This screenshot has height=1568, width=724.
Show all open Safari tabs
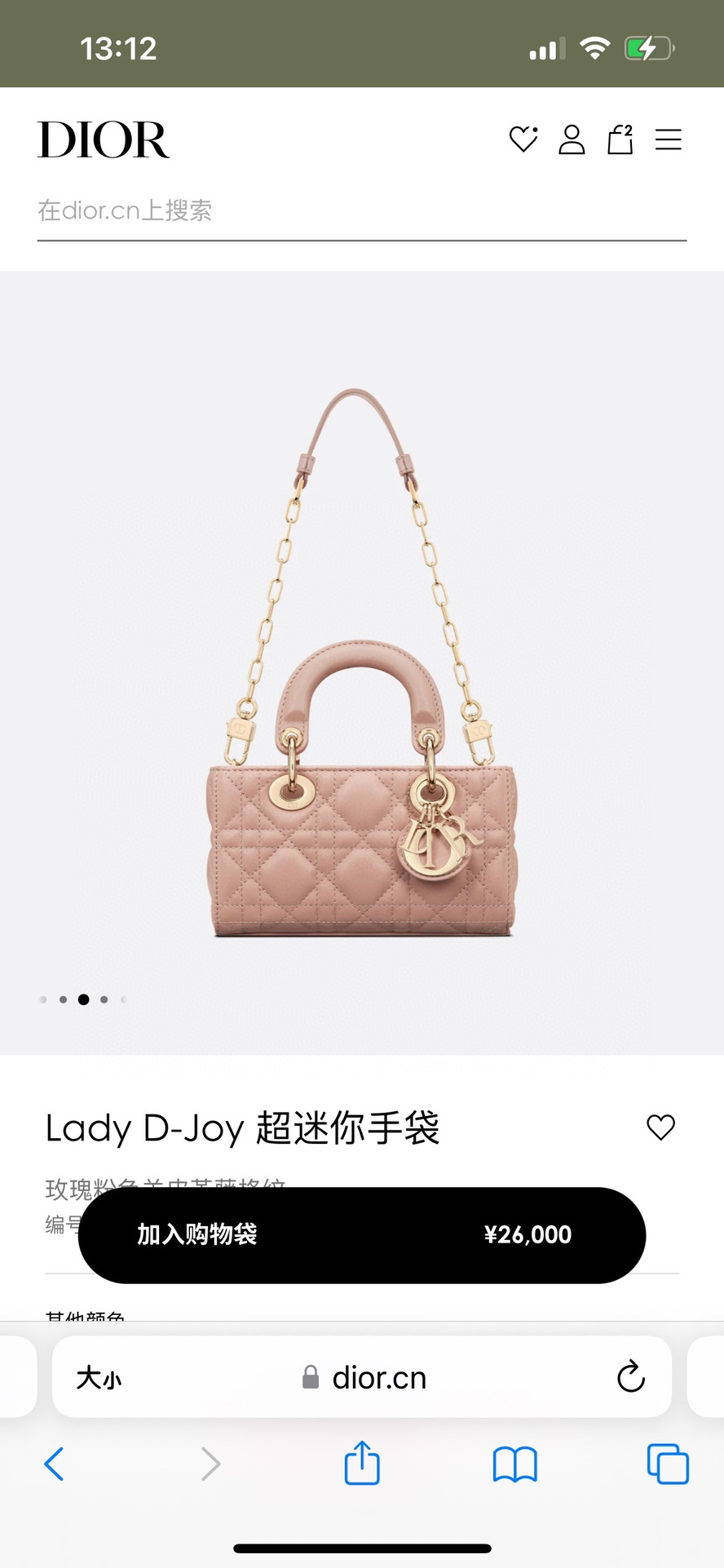point(668,1464)
